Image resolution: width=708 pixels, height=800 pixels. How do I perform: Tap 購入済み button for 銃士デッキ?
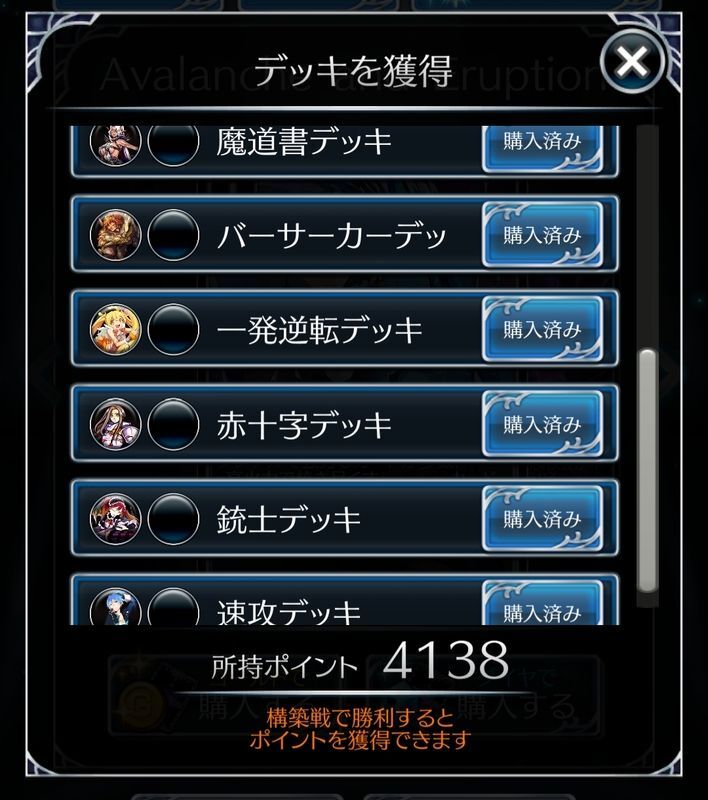click(x=542, y=519)
